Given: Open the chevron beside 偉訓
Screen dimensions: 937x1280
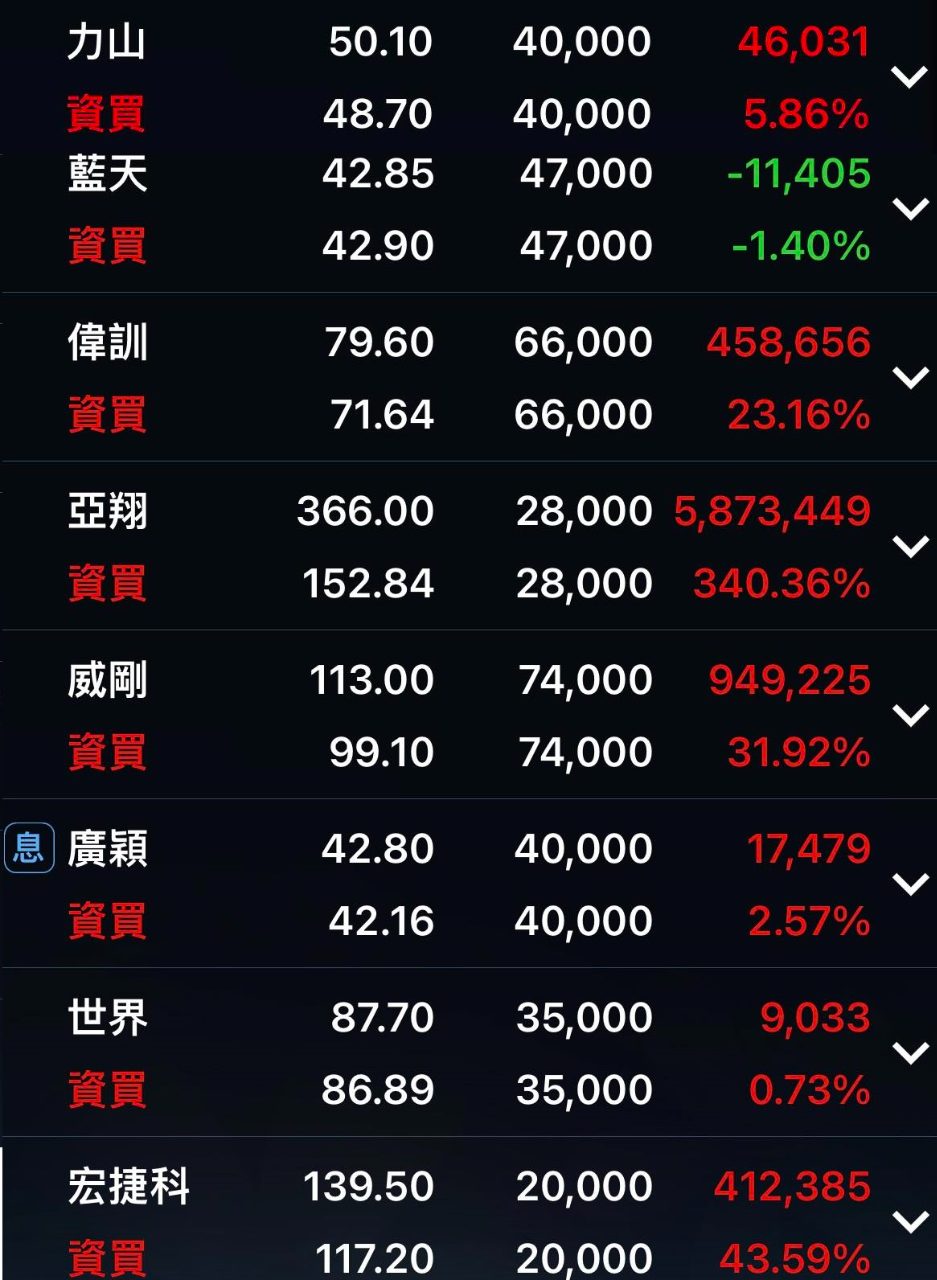Looking at the screenshot, I should tap(910, 378).
